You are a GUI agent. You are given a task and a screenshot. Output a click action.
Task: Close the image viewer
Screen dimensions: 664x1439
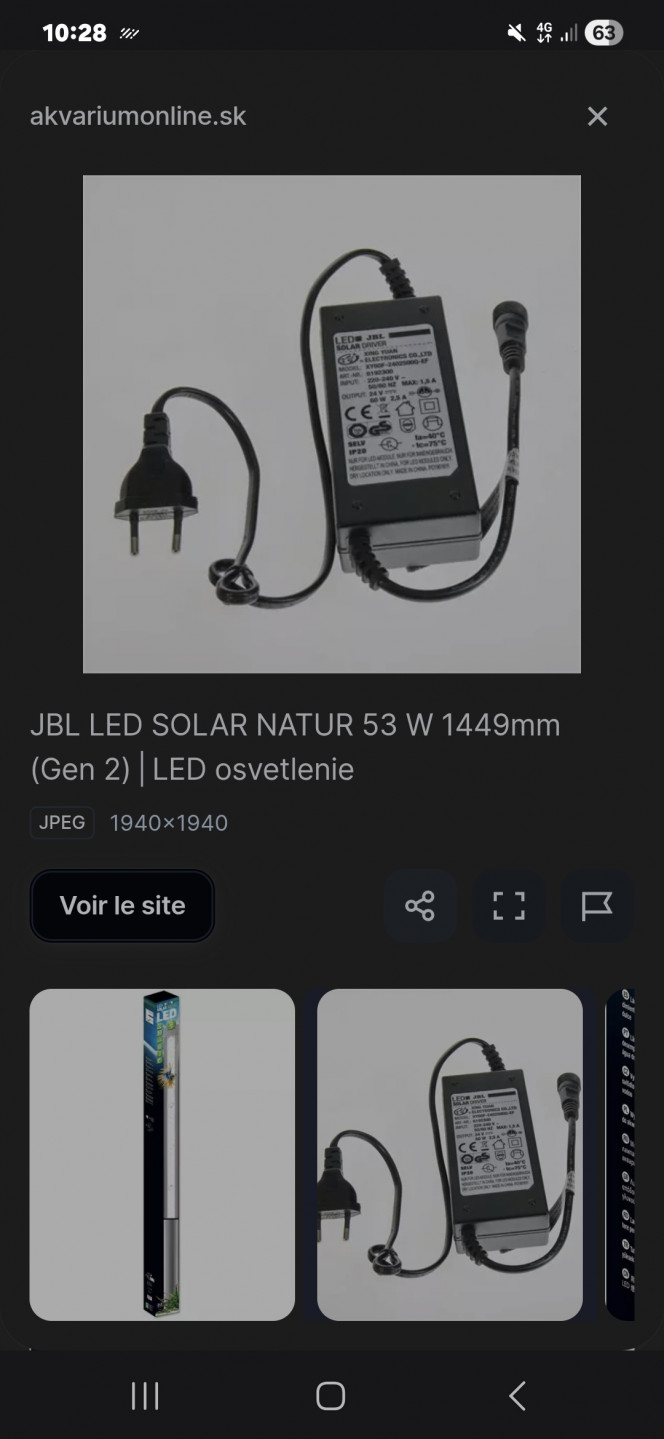[597, 117]
